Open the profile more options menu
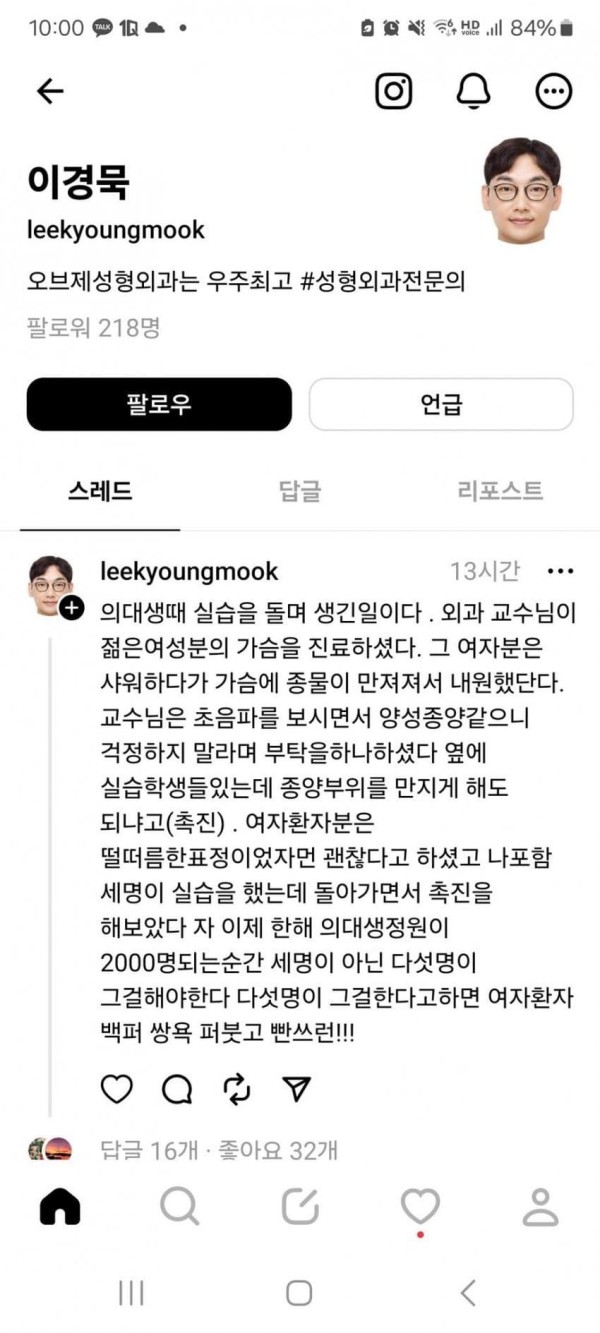The image size is (600, 1333). pyautogui.click(x=553, y=91)
